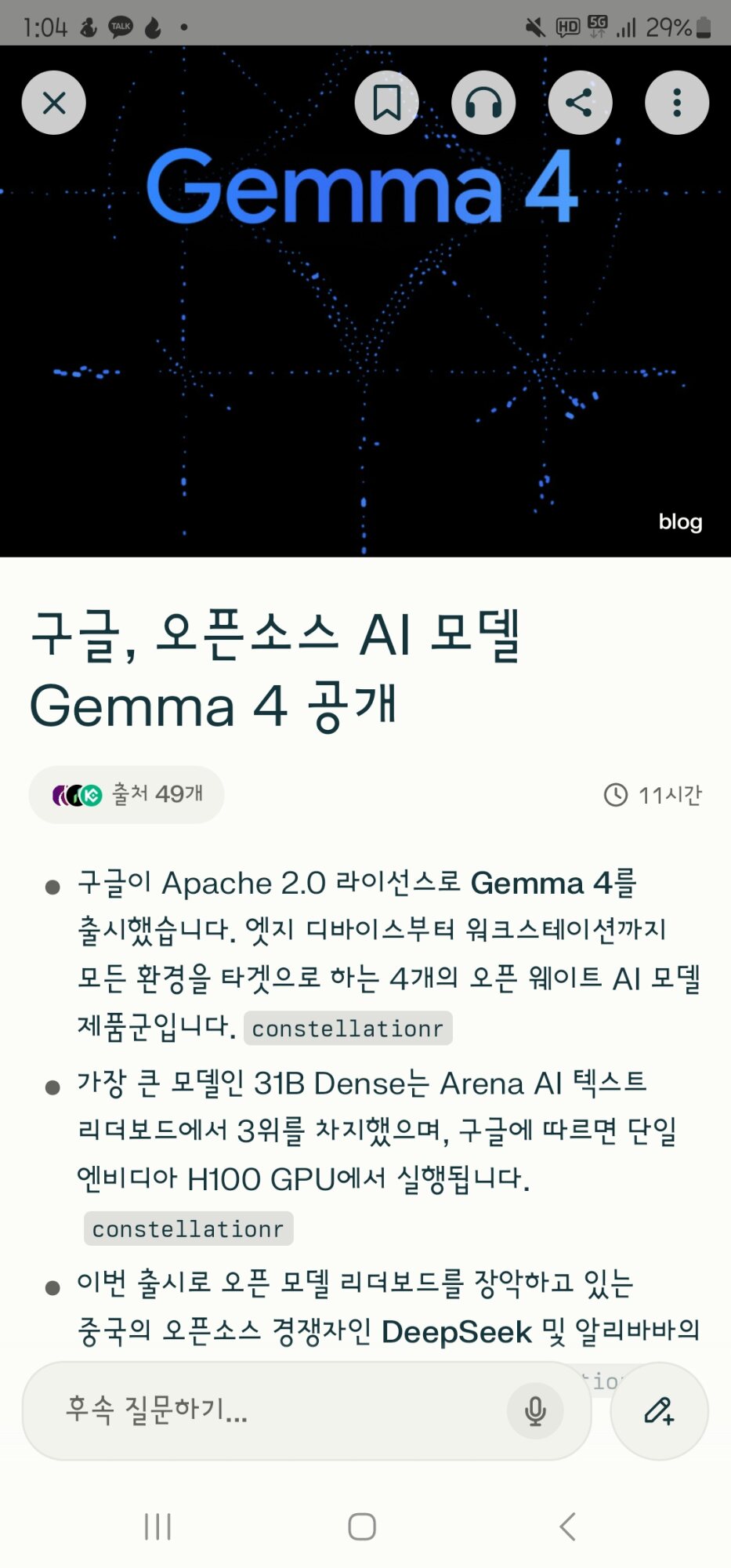Image resolution: width=731 pixels, height=1568 pixels.
Task: Bookmark this Gemma 4 article
Action: click(386, 103)
